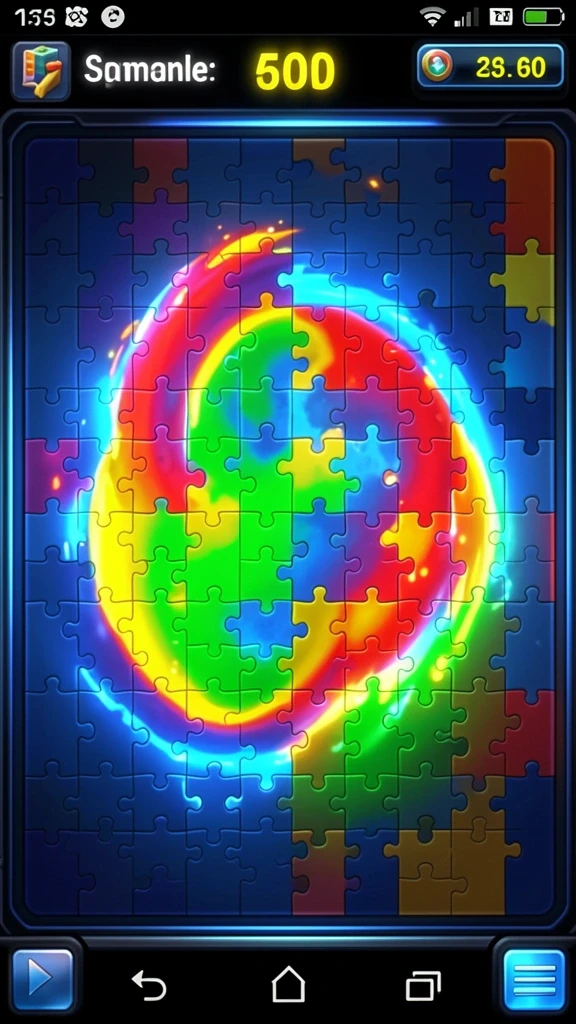576x1024 pixels.
Task: Open the coin balance showing 28.60
Action: click(x=490, y=67)
